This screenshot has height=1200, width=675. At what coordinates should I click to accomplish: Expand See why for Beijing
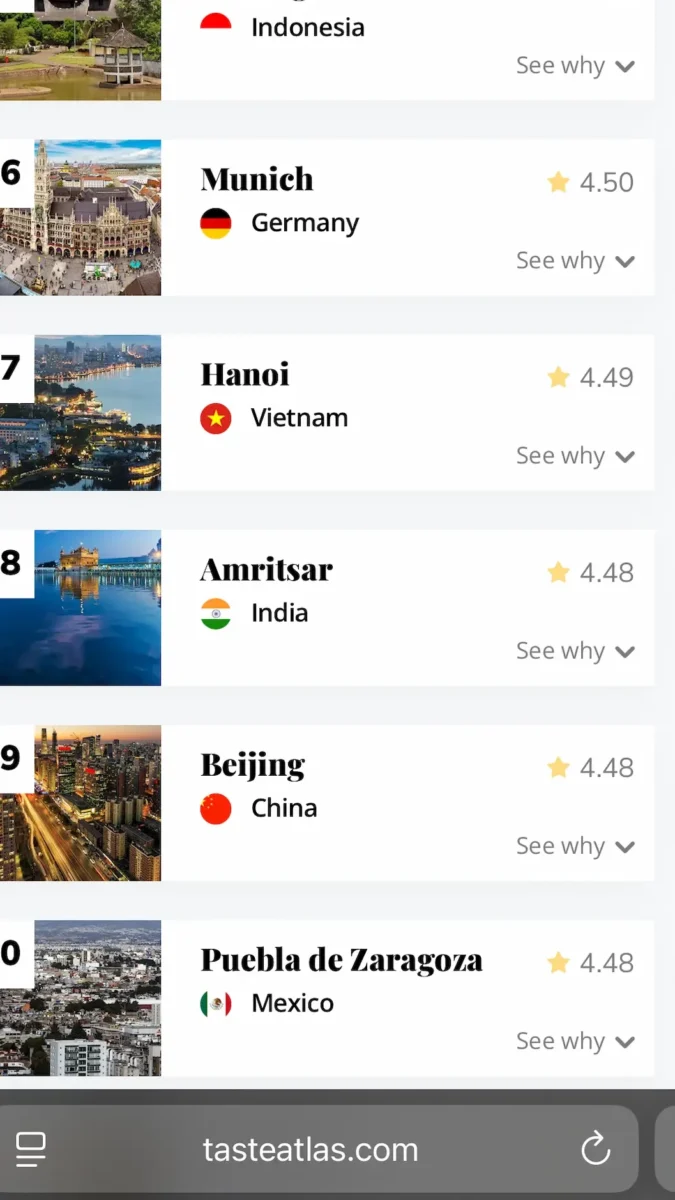(x=575, y=846)
